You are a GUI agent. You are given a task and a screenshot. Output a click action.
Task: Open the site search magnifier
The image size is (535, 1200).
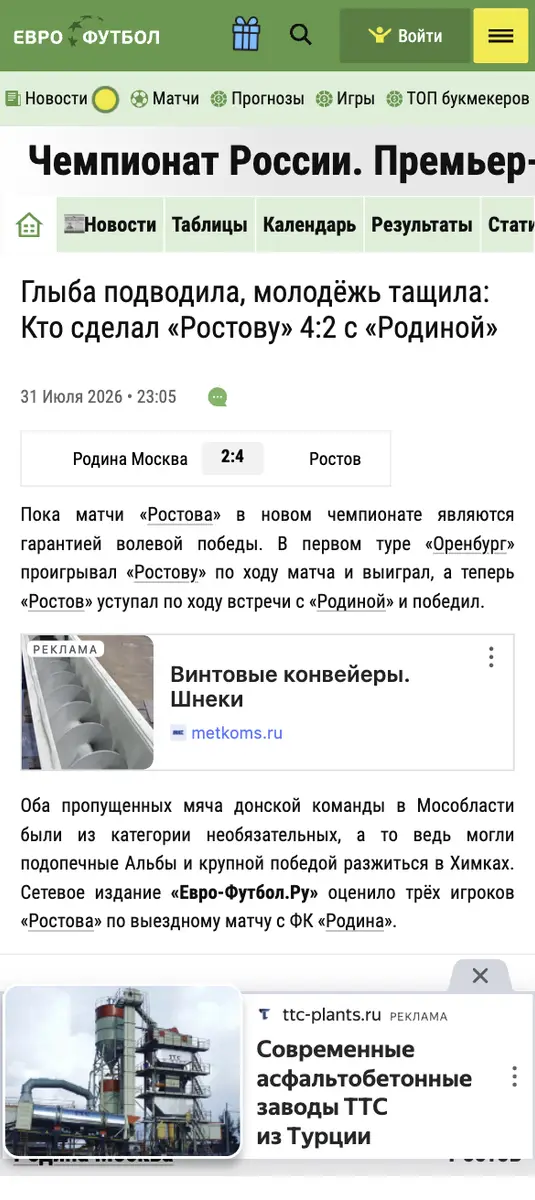[x=300, y=35]
